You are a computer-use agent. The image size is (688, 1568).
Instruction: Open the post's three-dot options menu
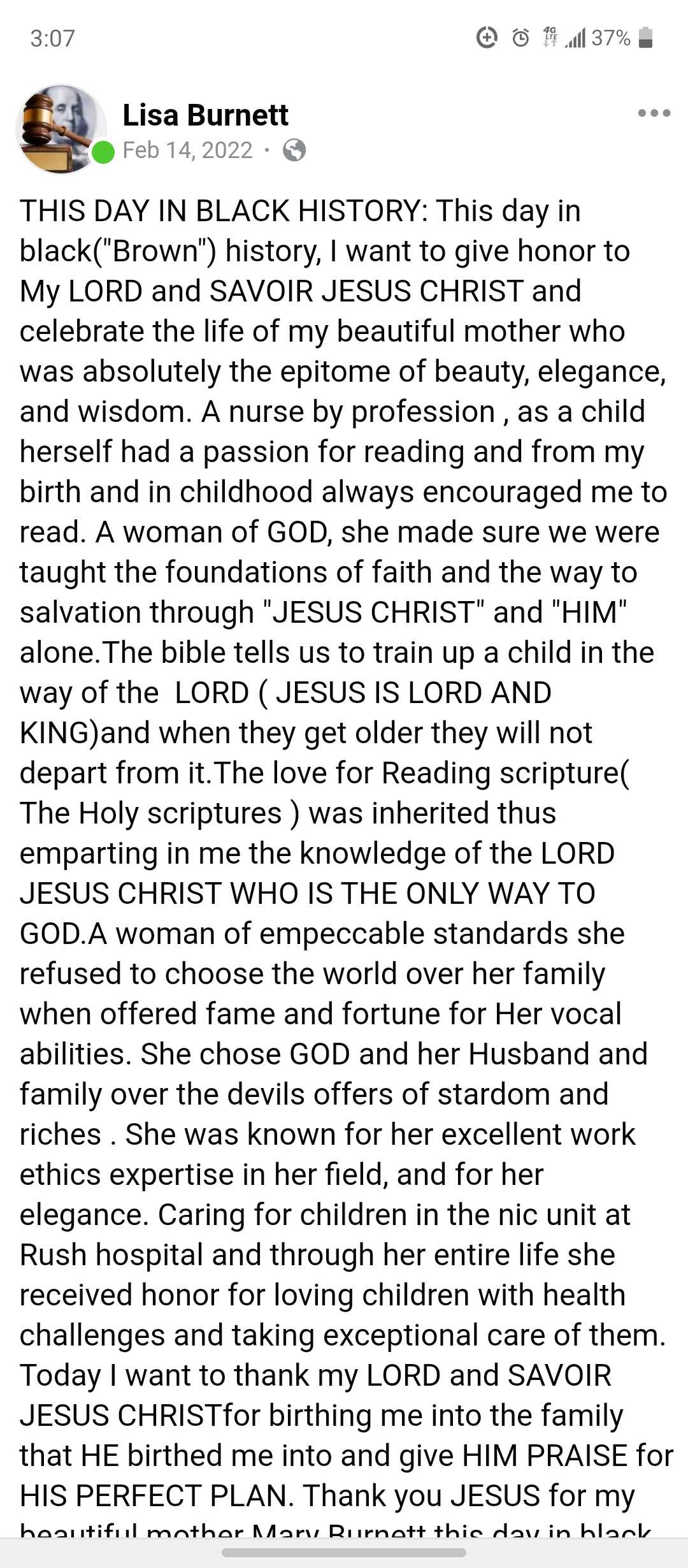coord(654,113)
